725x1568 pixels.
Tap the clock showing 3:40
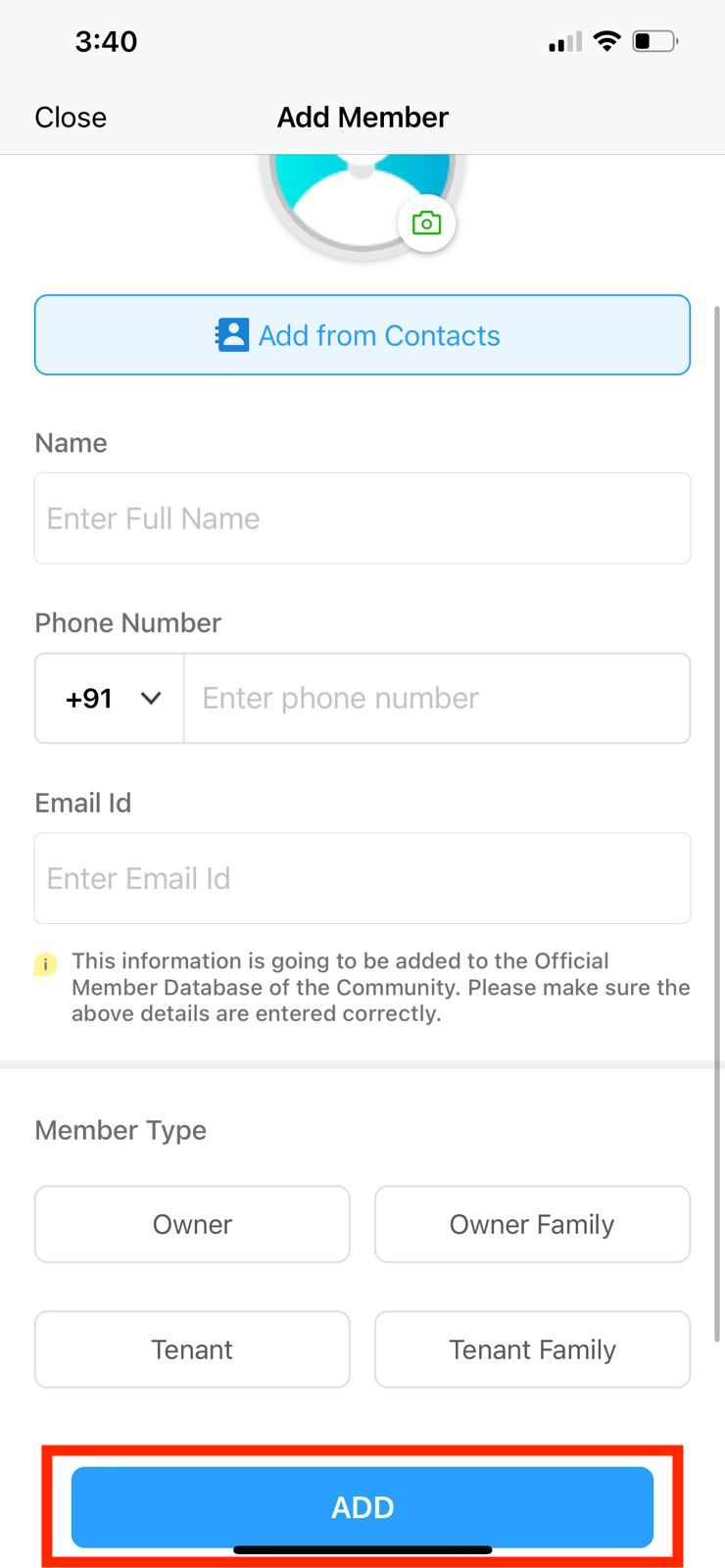point(107,41)
